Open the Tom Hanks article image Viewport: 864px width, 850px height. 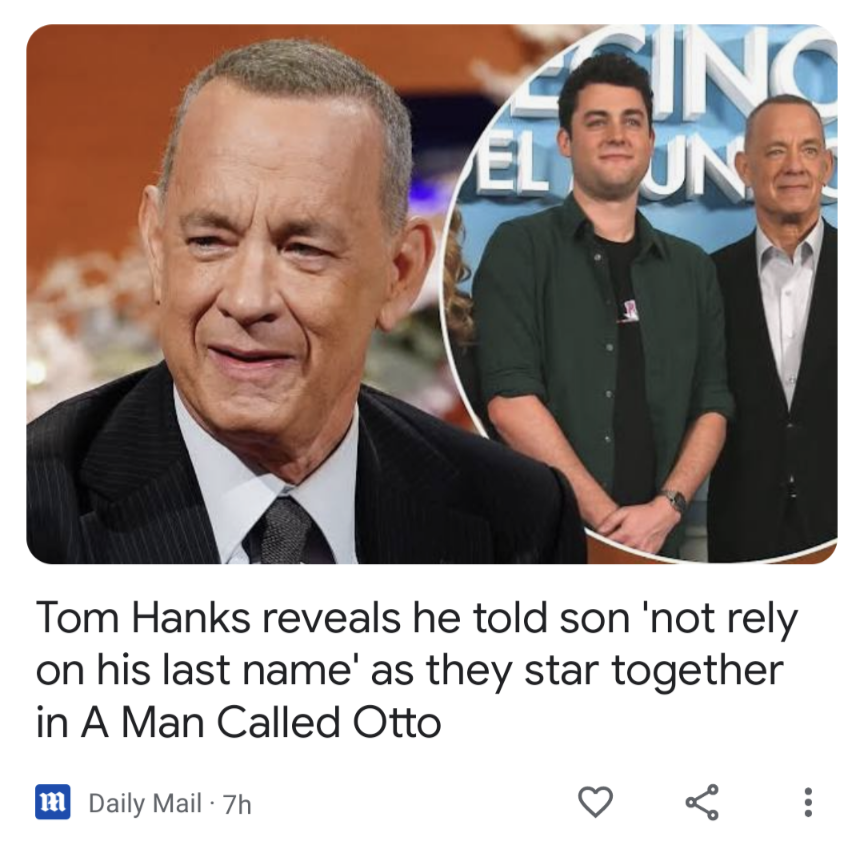431,294
